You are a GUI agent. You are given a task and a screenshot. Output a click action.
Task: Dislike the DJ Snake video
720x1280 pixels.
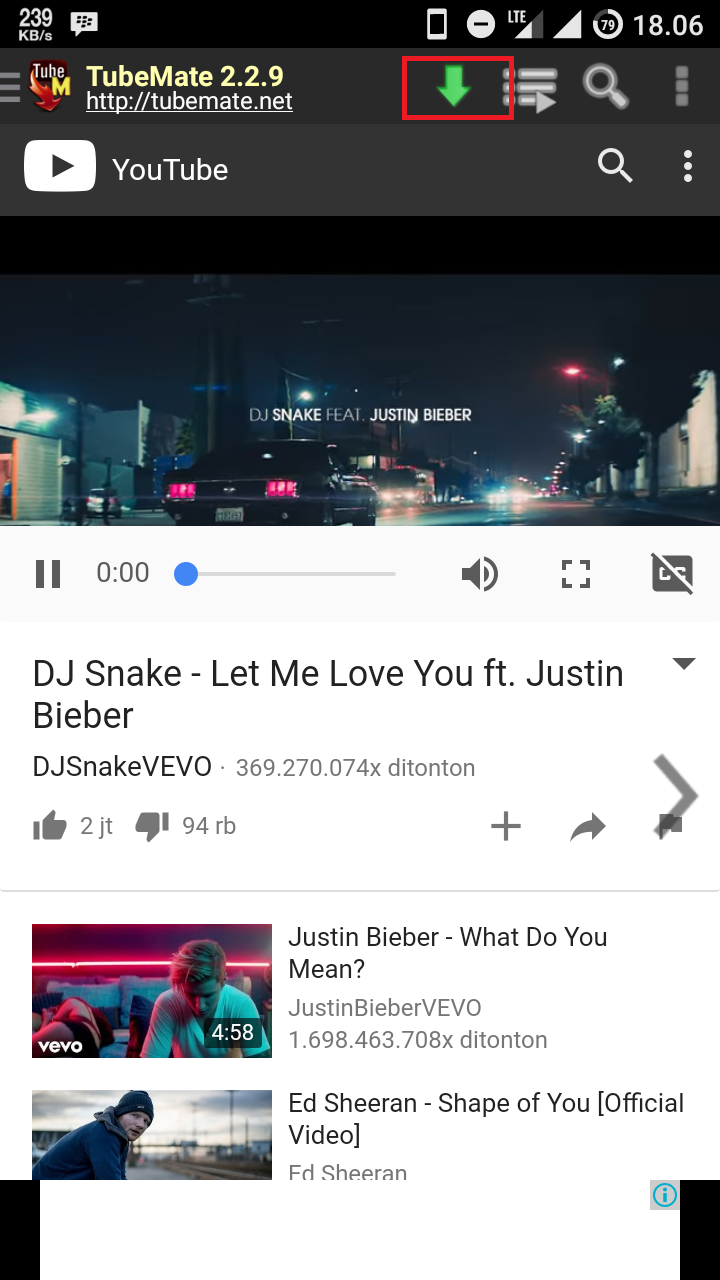(x=152, y=826)
